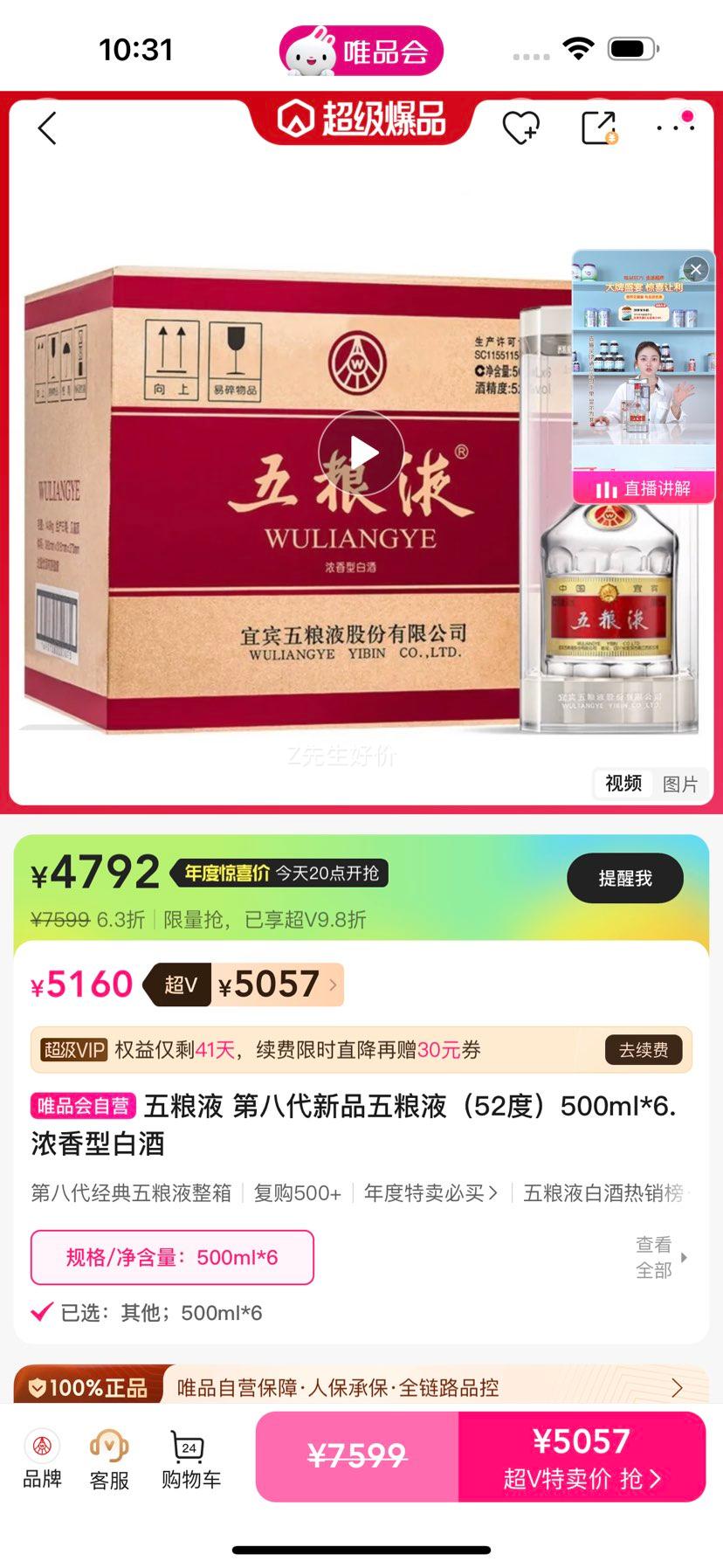Select the 500ml*6 specification option
Screen dimensions: 723x1568
click(x=171, y=1257)
